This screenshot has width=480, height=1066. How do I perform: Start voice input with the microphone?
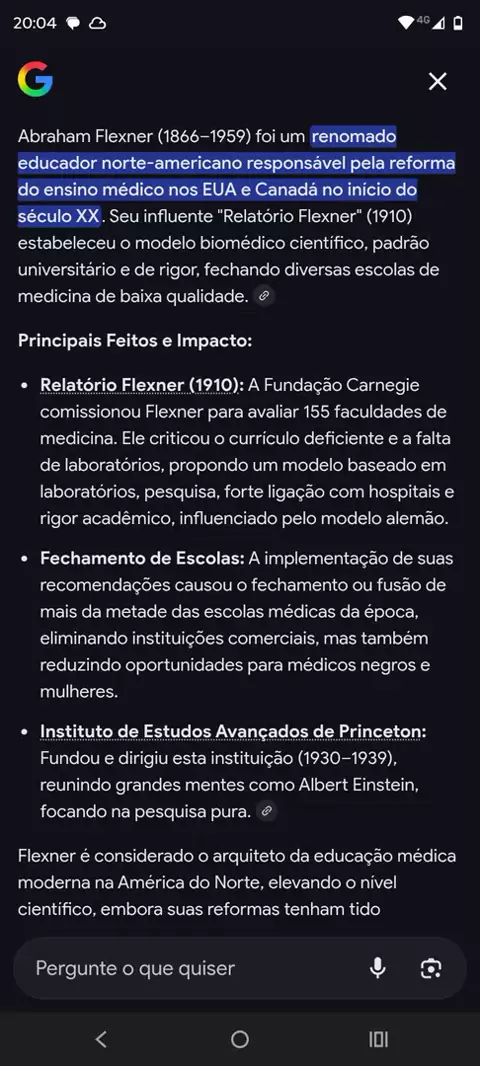click(378, 968)
